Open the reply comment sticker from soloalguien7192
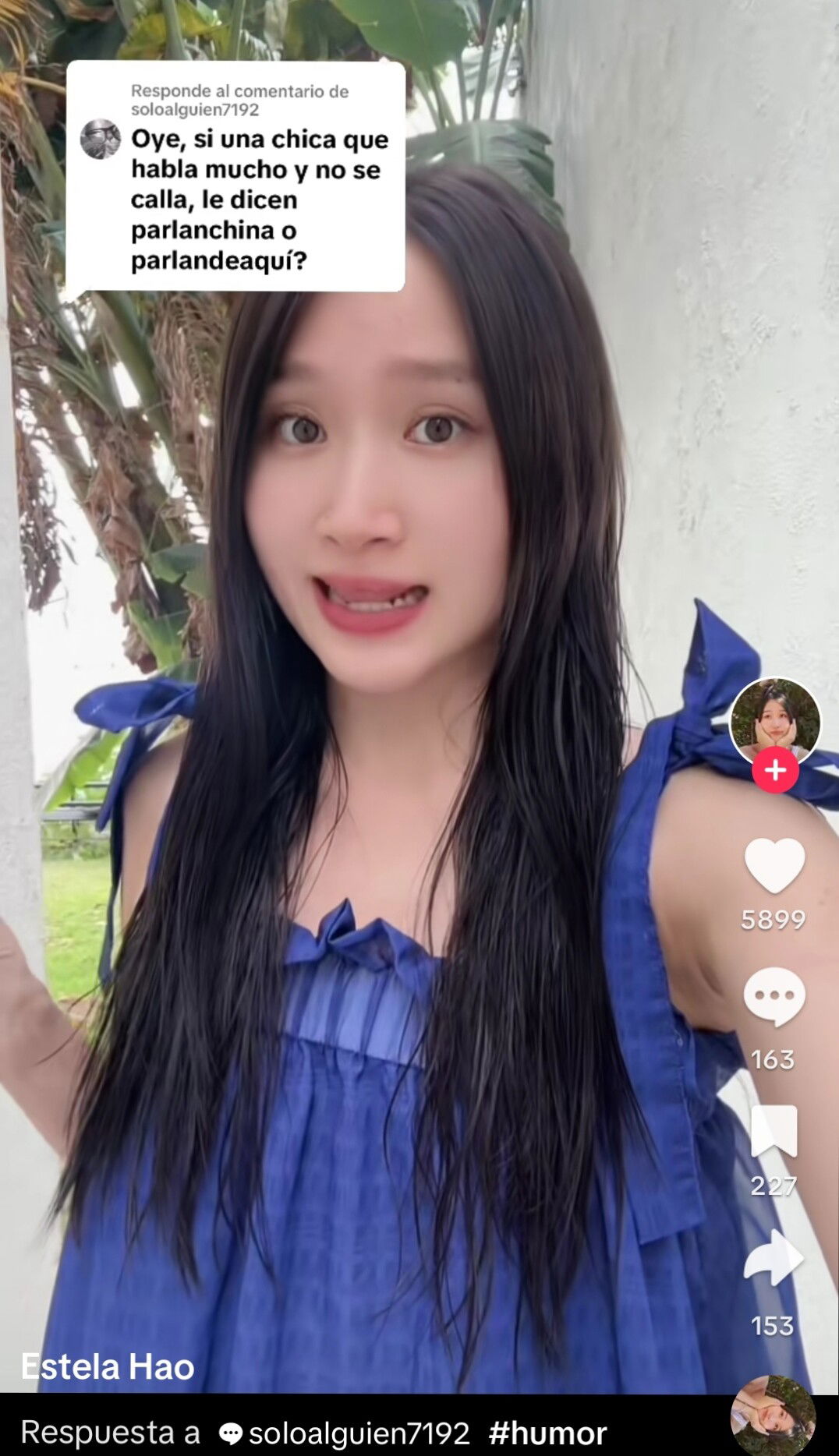Image resolution: width=839 pixels, height=1456 pixels. pos(235,177)
